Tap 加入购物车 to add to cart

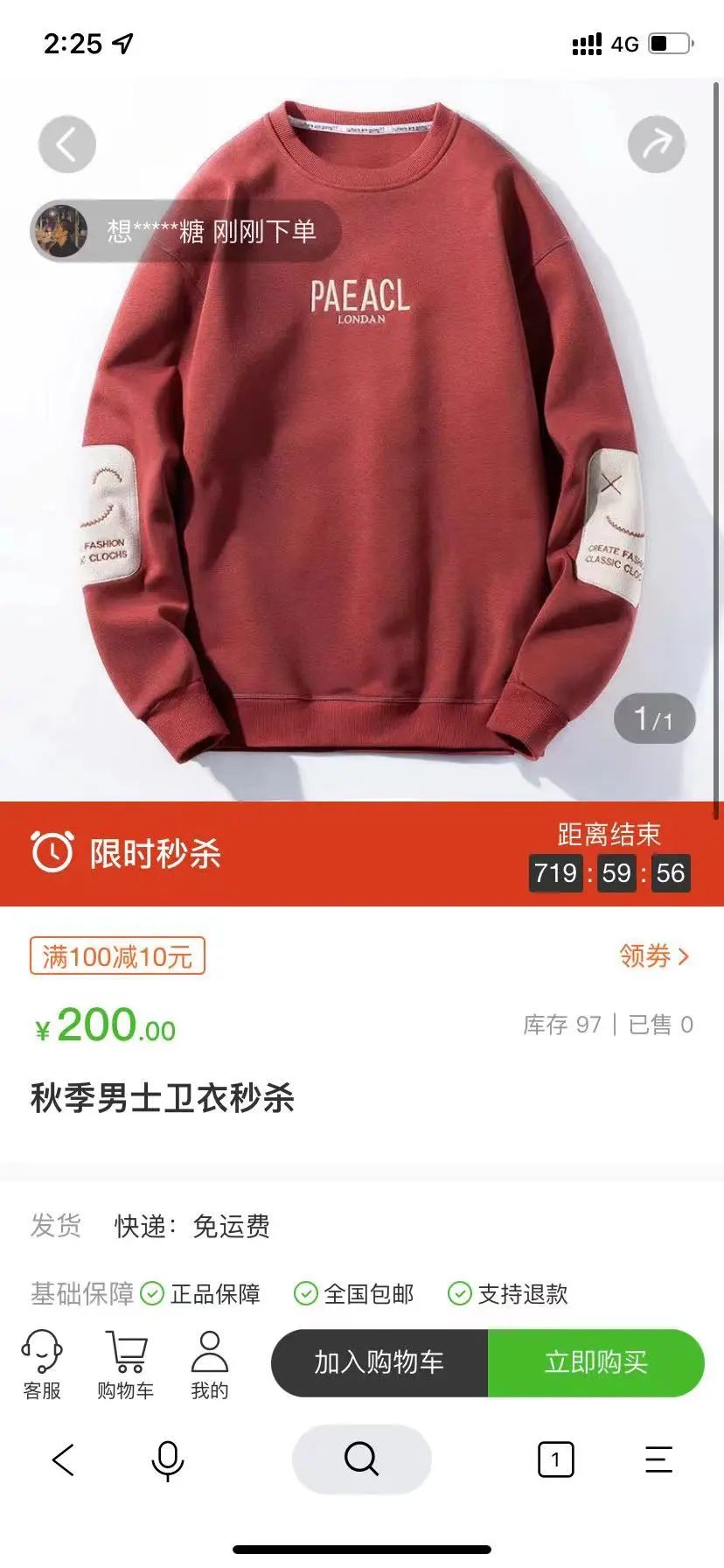(379, 1362)
